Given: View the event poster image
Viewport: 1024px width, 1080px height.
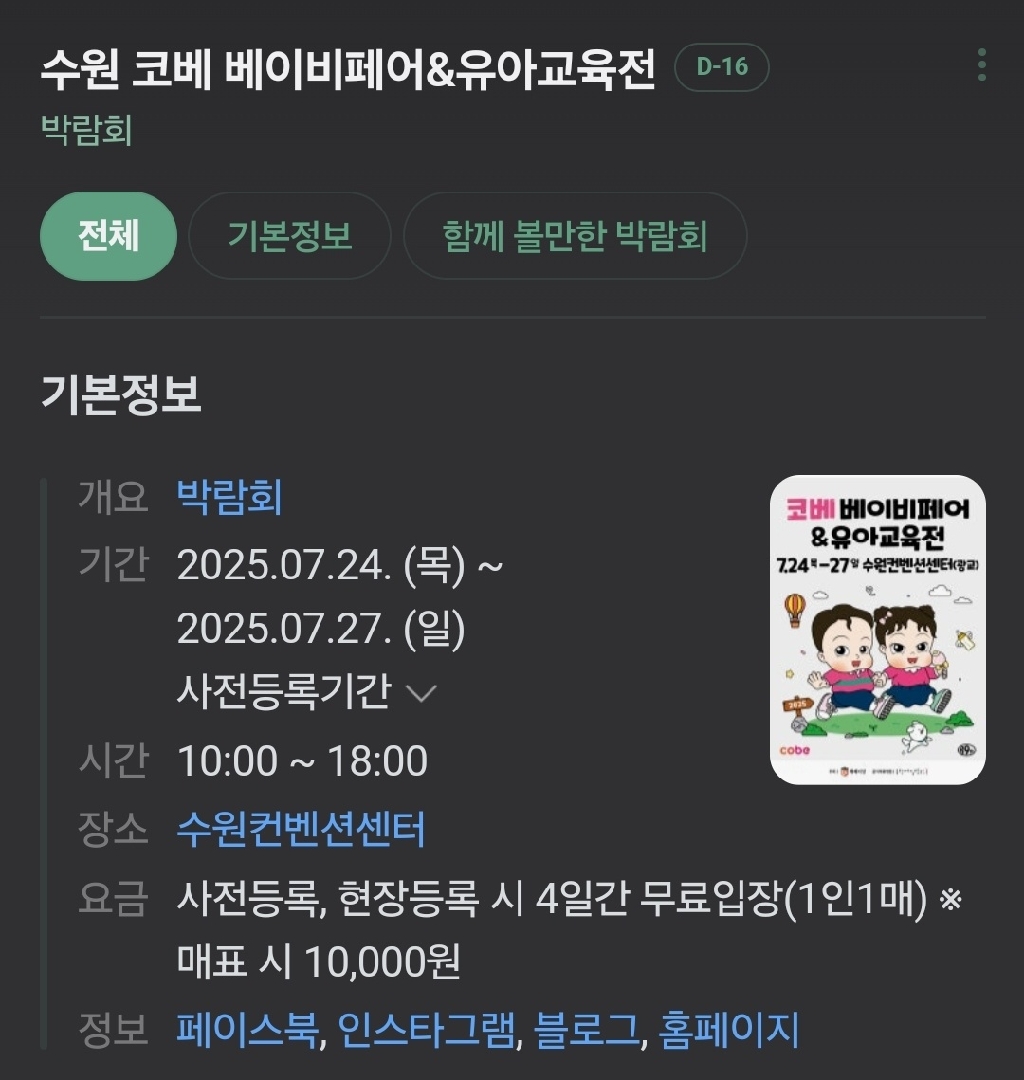Looking at the screenshot, I should coord(877,629).
